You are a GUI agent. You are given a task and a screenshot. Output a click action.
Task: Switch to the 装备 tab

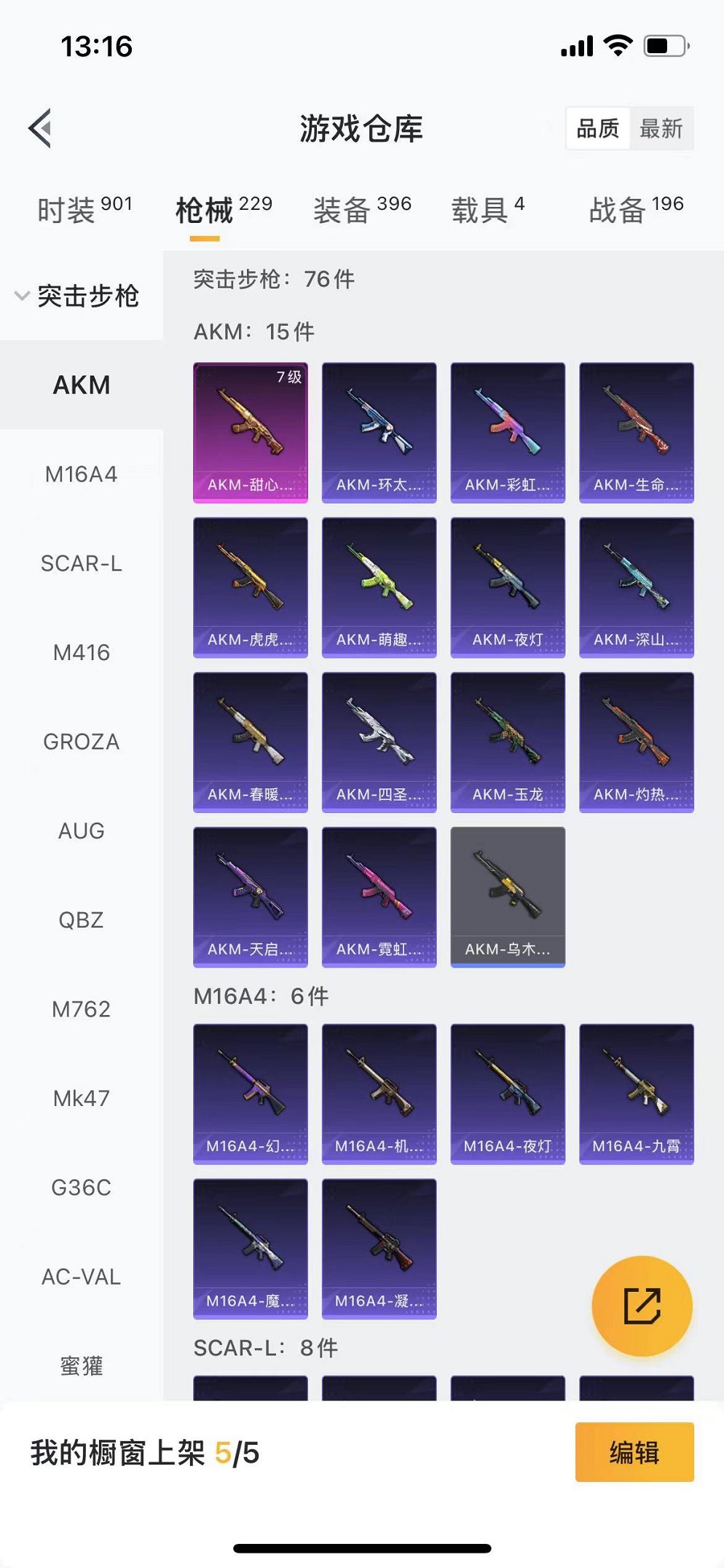(x=362, y=210)
